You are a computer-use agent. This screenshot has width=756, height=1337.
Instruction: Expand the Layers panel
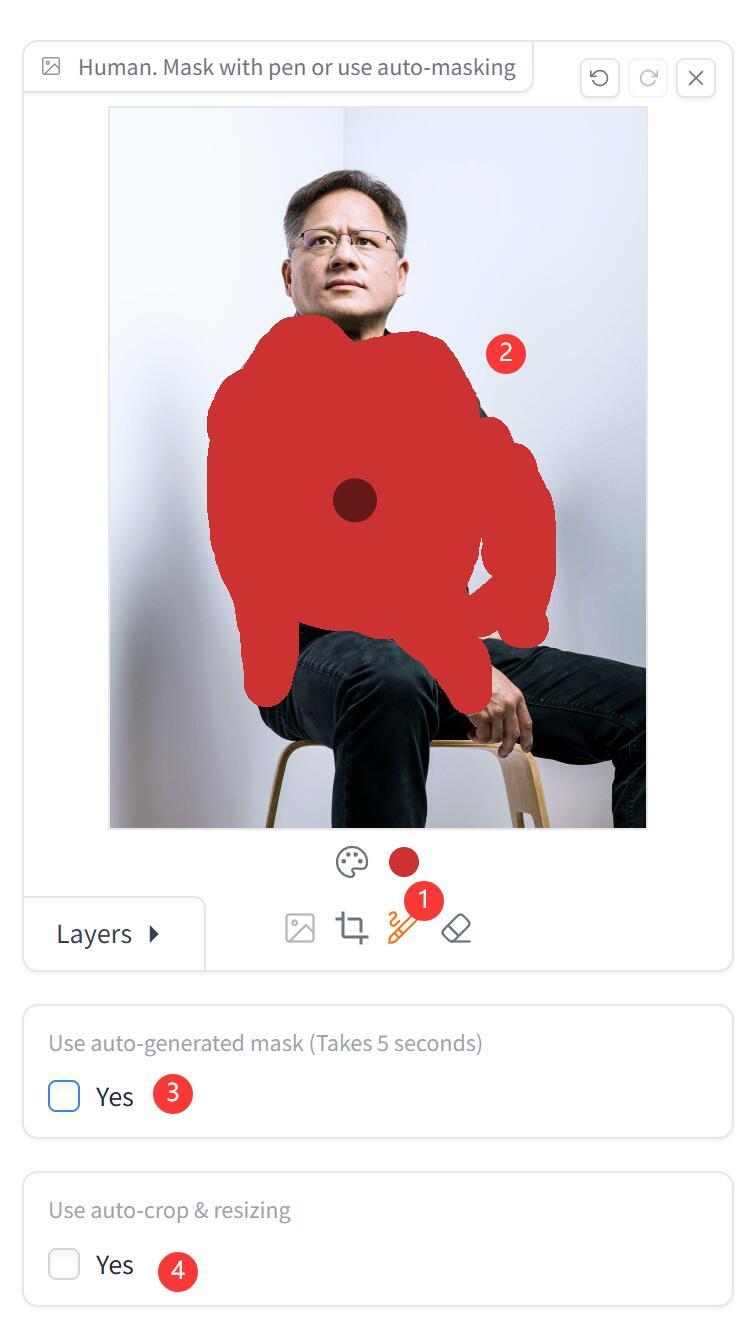(x=110, y=934)
